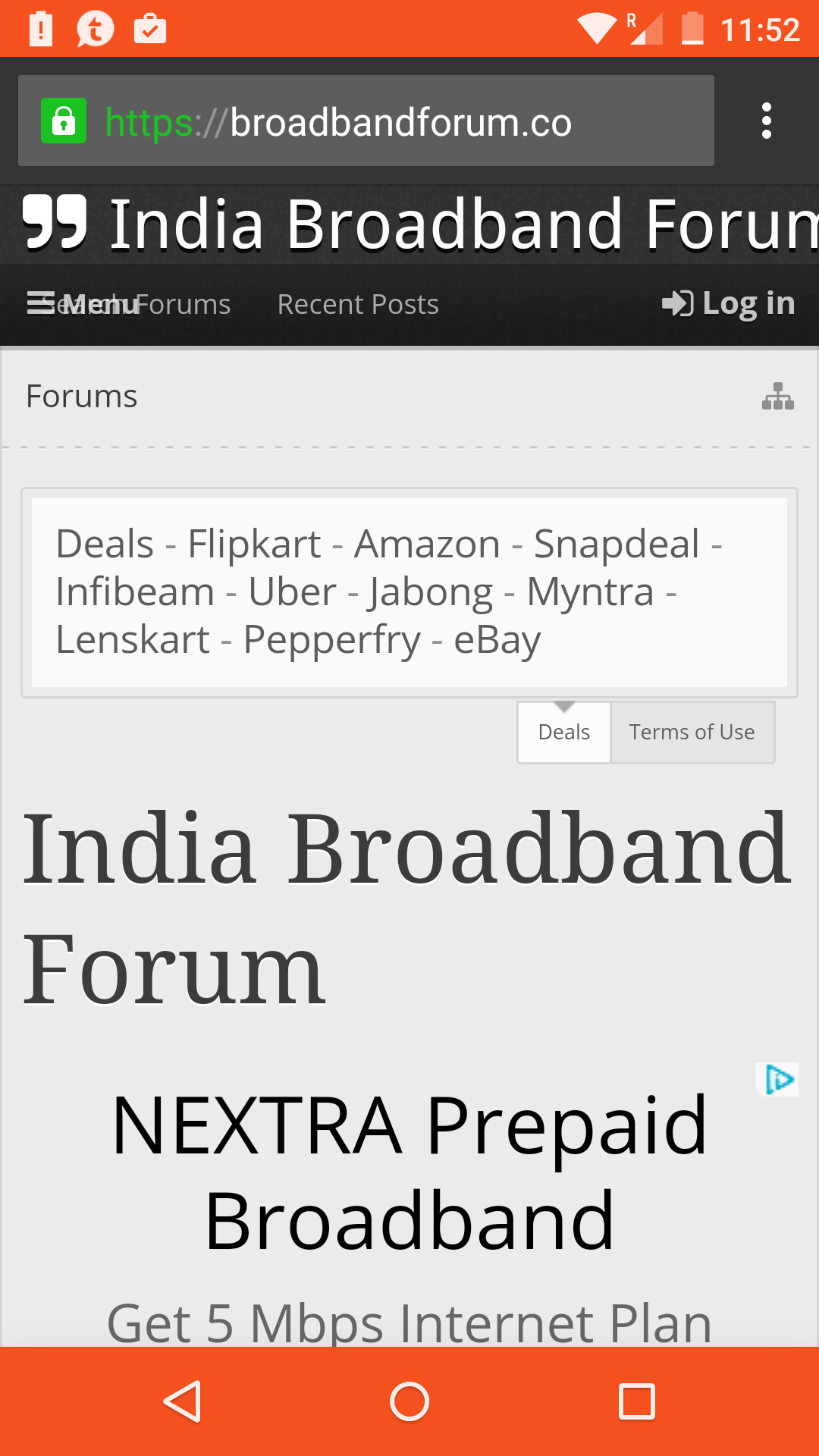This screenshot has width=819, height=1456.
Task: Go back using the system back button
Action: pos(182,1401)
